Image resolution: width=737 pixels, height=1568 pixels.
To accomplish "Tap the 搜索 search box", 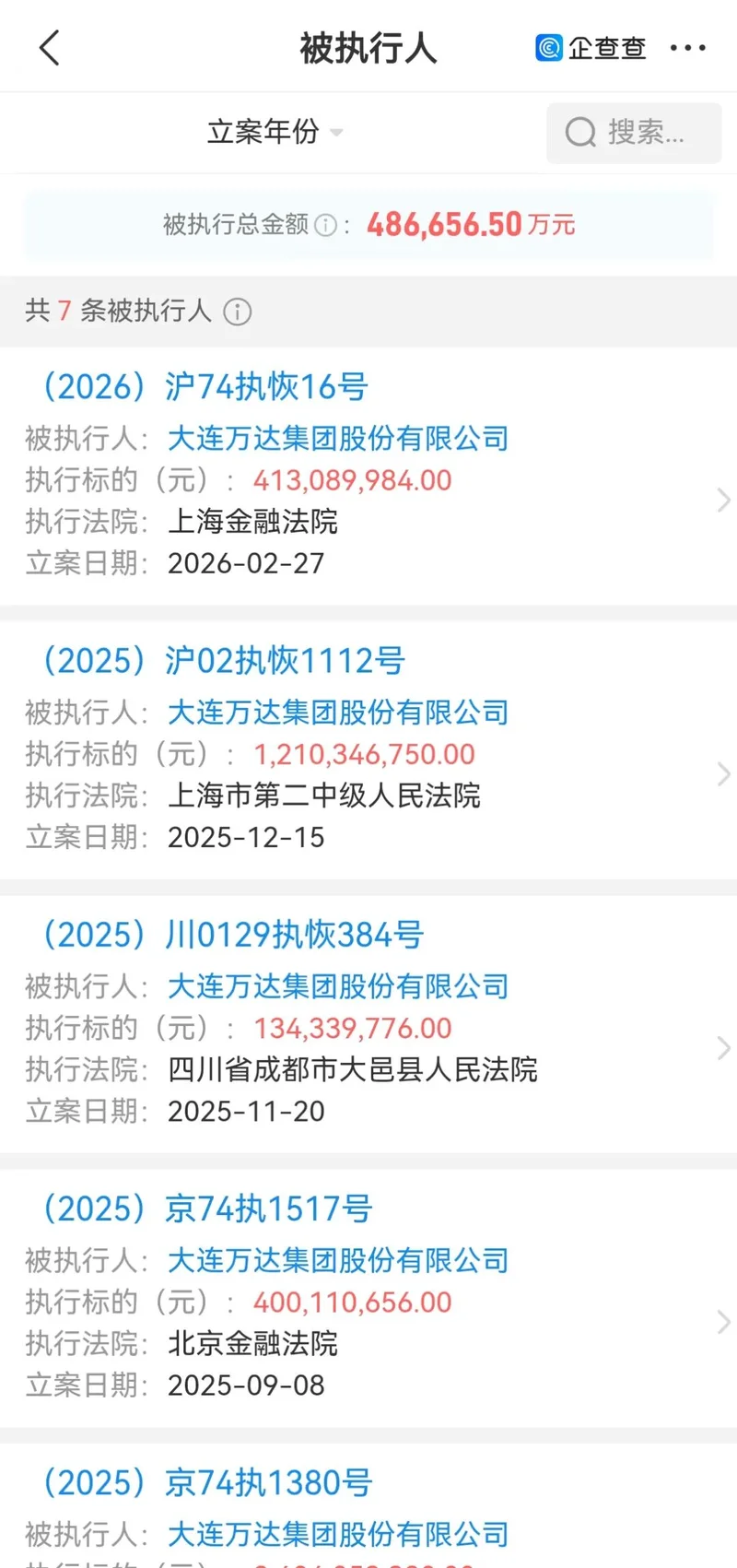I will (634, 133).
